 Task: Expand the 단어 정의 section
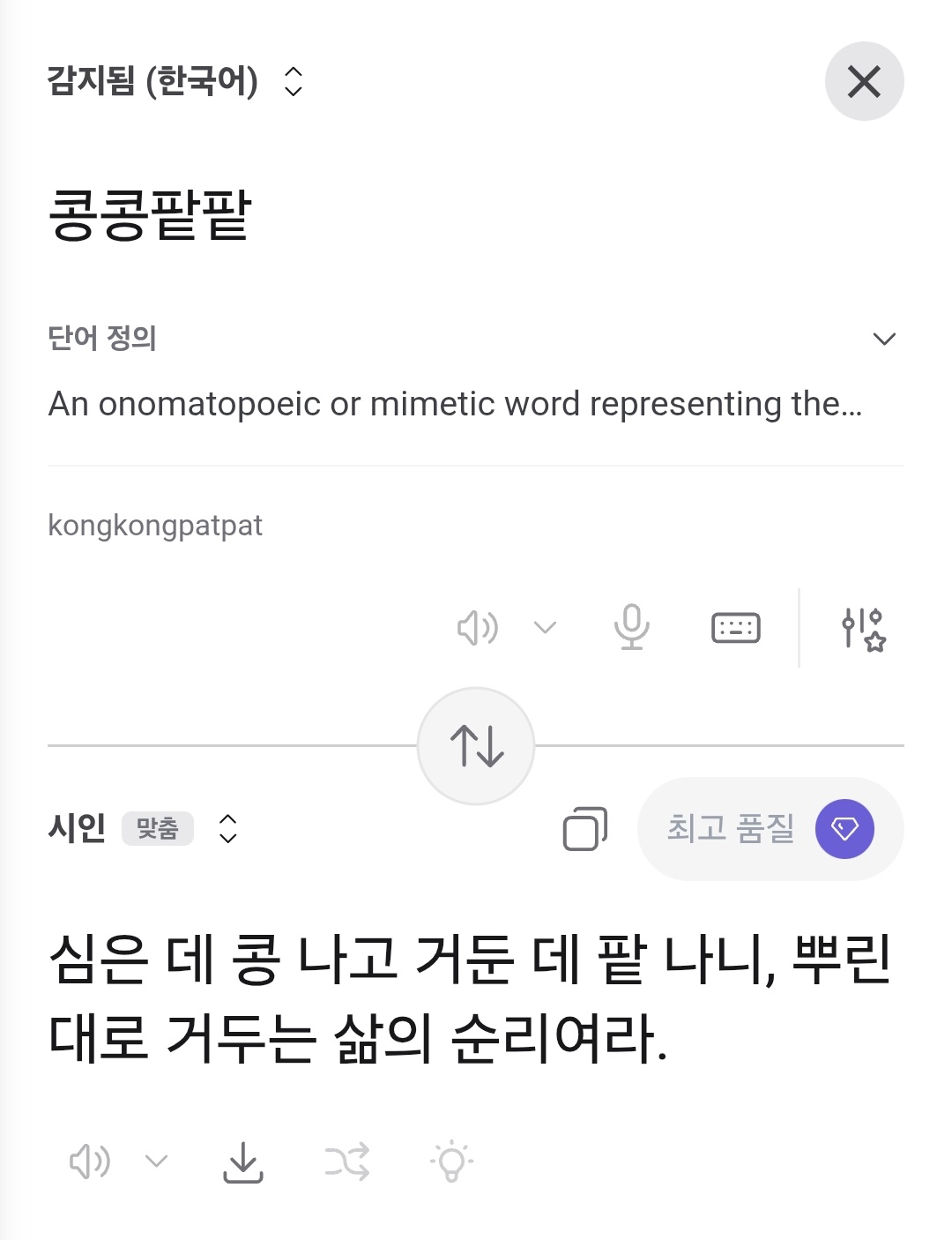[883, 339]
